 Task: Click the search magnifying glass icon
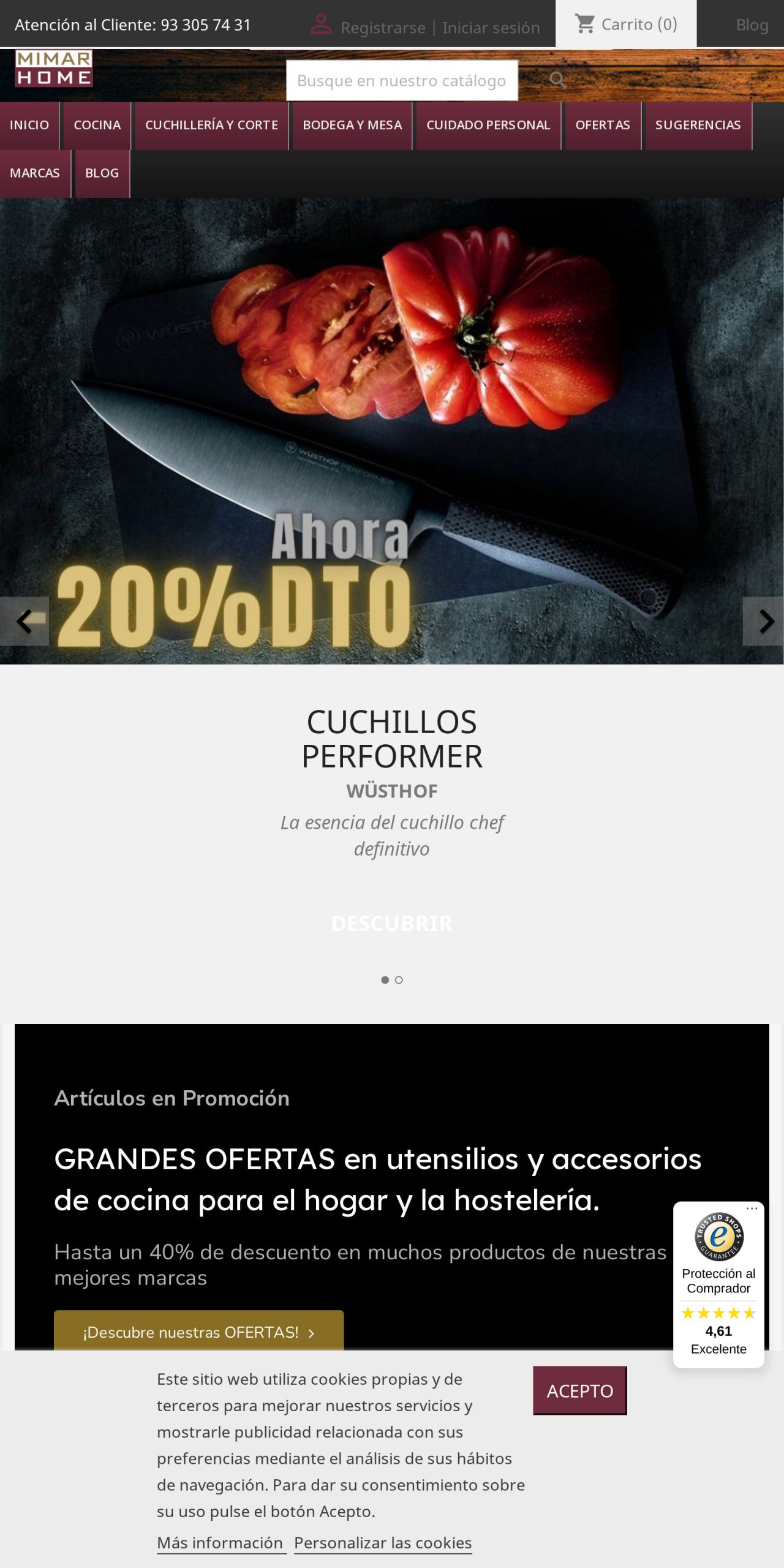(x=556, y=79)
